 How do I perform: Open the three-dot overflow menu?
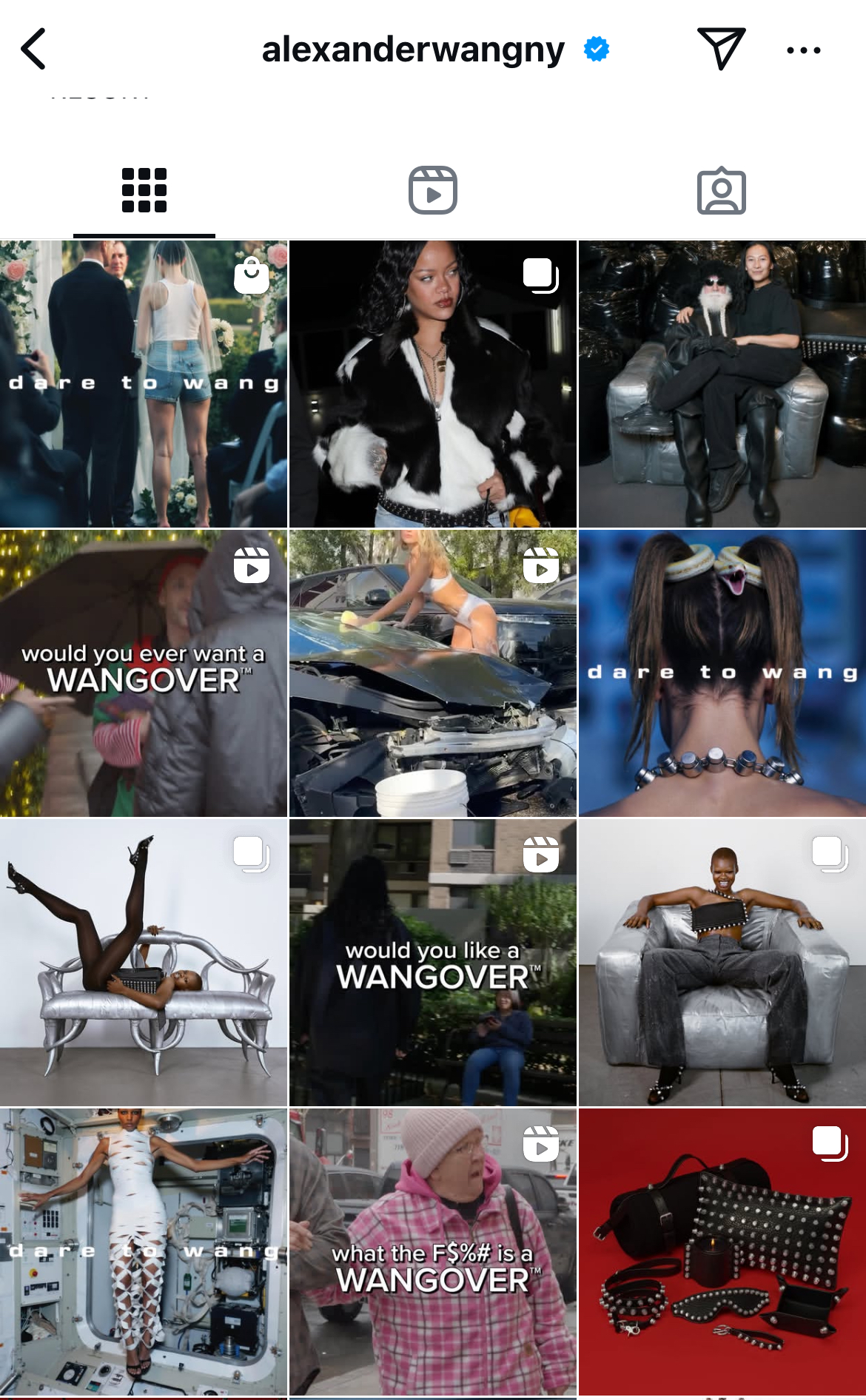coord(803,50)
